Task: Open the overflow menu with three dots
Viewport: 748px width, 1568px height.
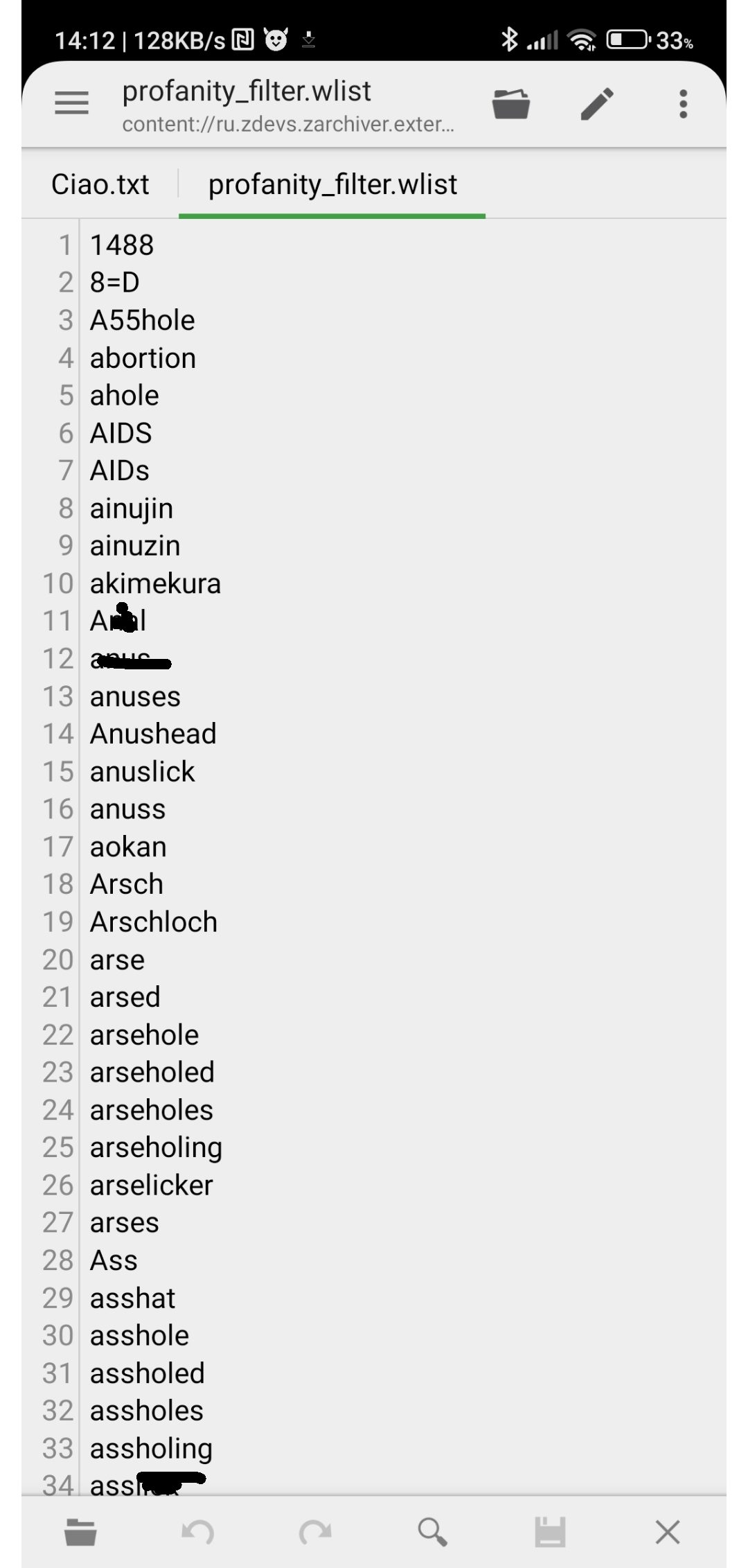Action: pyautogui.click(x=682, y=104)
